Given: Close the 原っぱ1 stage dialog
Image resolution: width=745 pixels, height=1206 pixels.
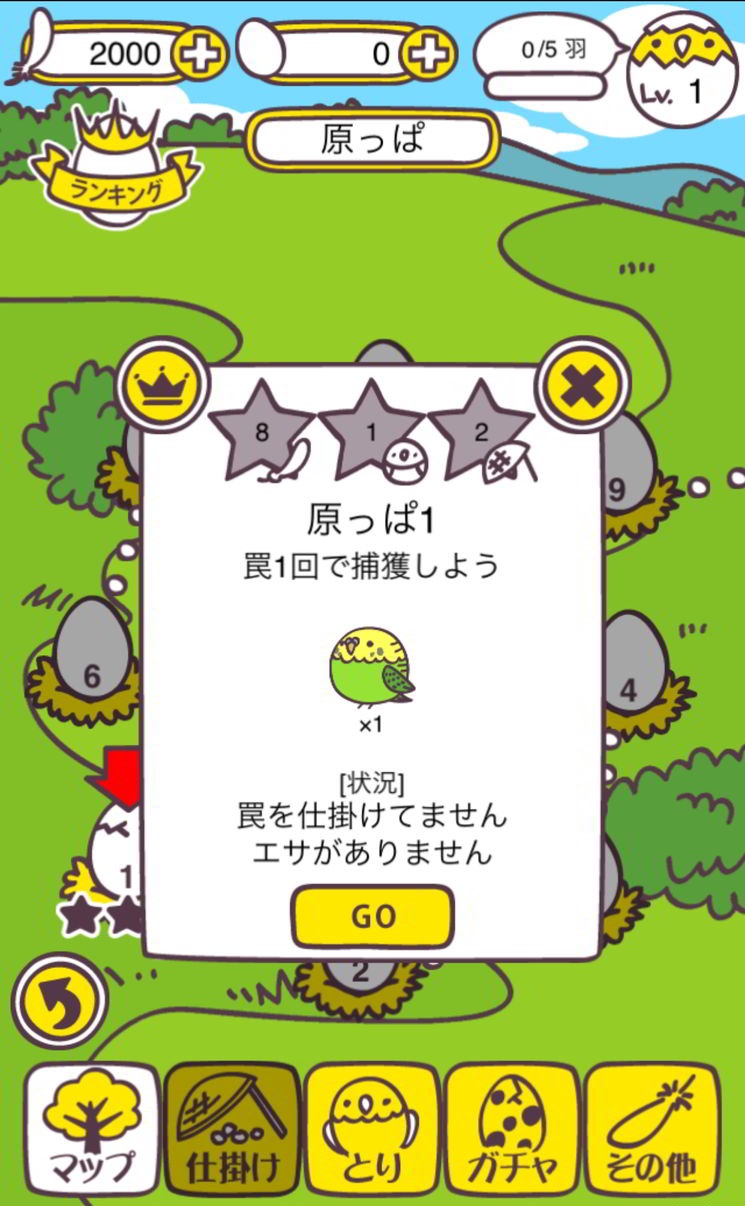Looking at the screenshot, I should pyautogui.click(x=582, y=383).
